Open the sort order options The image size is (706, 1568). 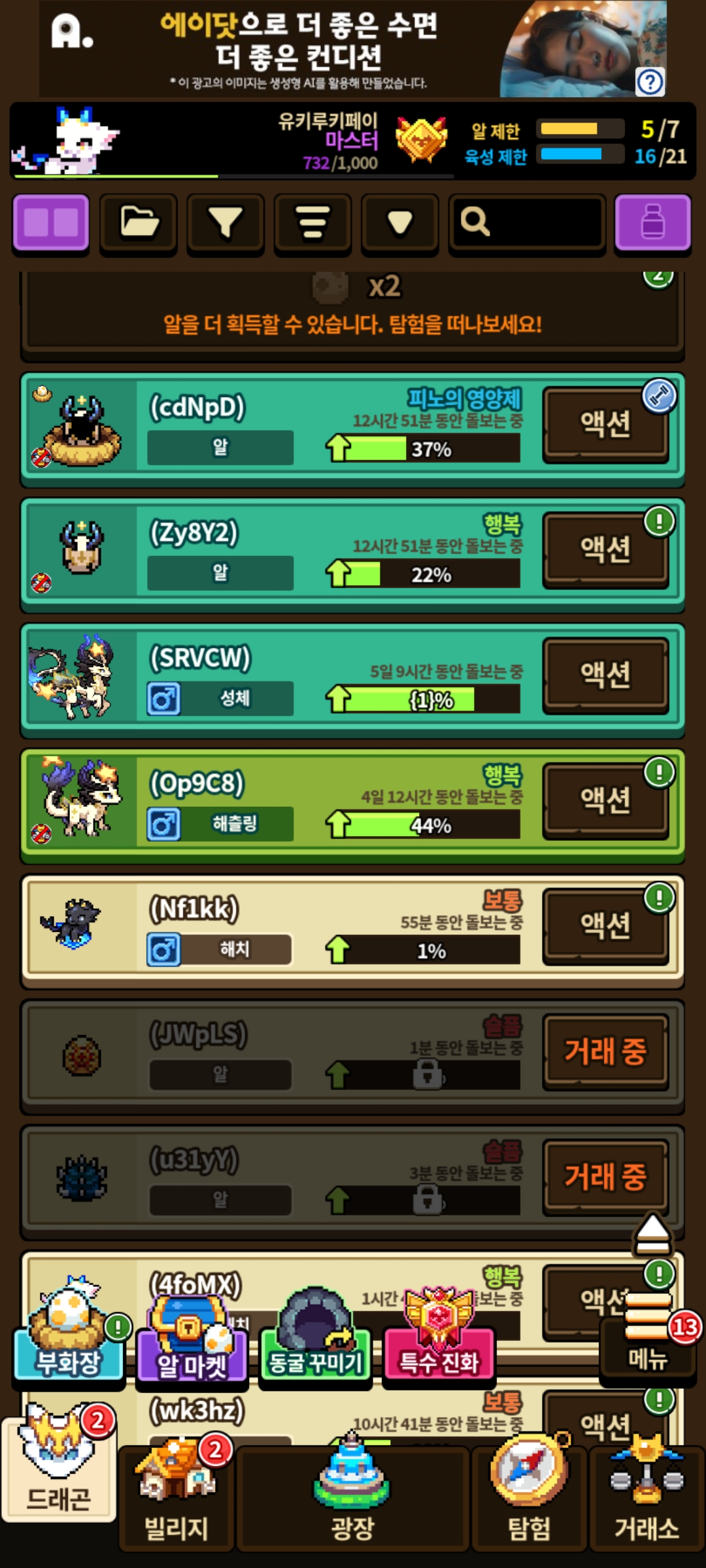tap(312, 223)
